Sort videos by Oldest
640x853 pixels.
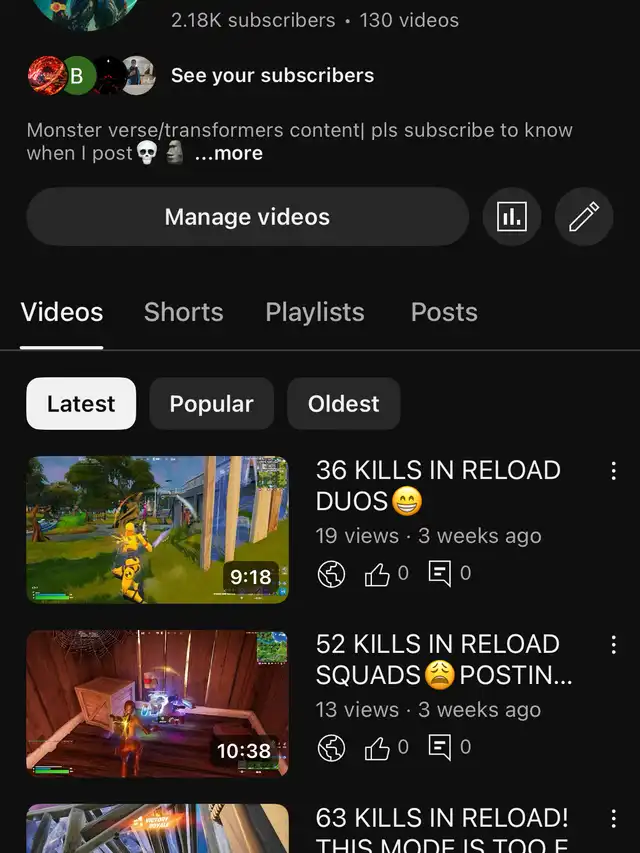click(x=343, y=404)
